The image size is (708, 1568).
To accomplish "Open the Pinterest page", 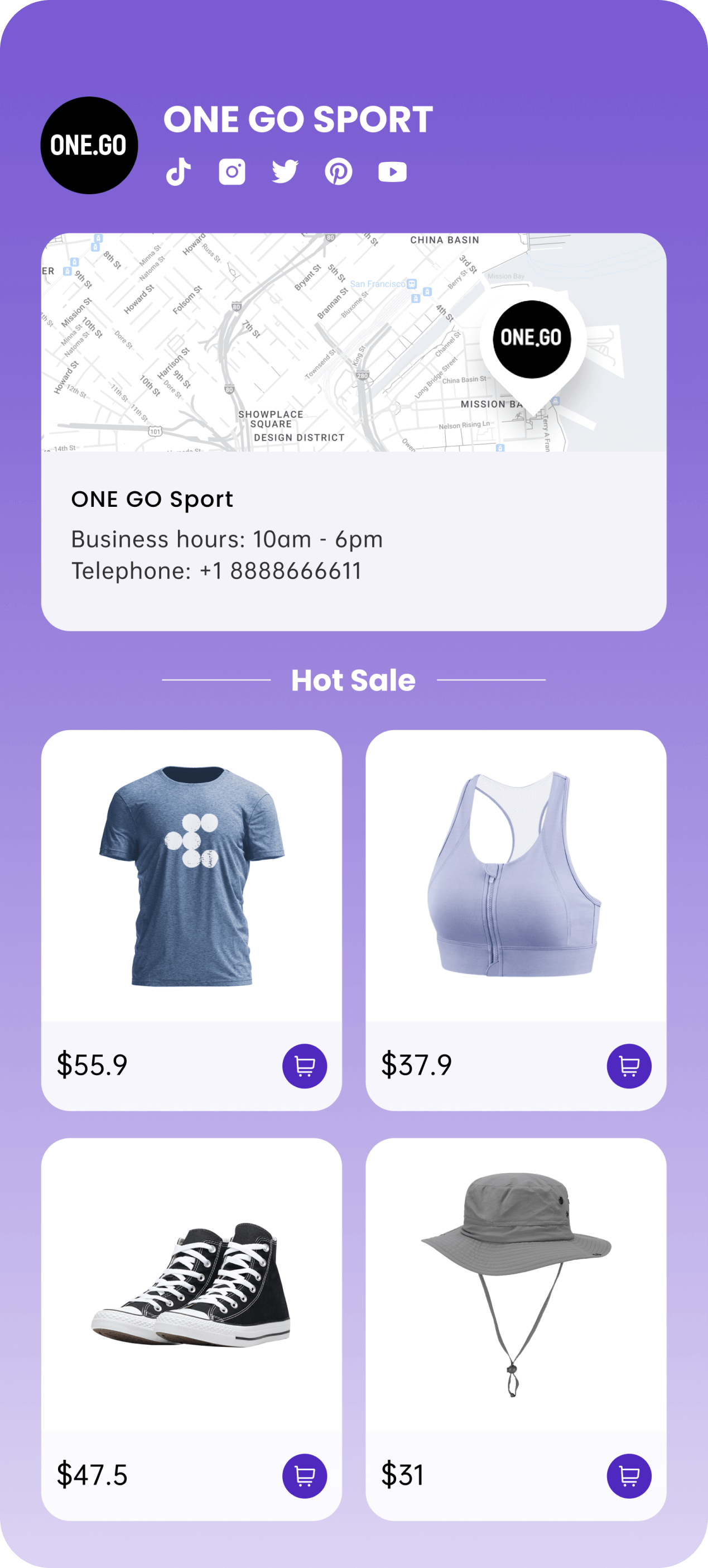I will point(338,172).
